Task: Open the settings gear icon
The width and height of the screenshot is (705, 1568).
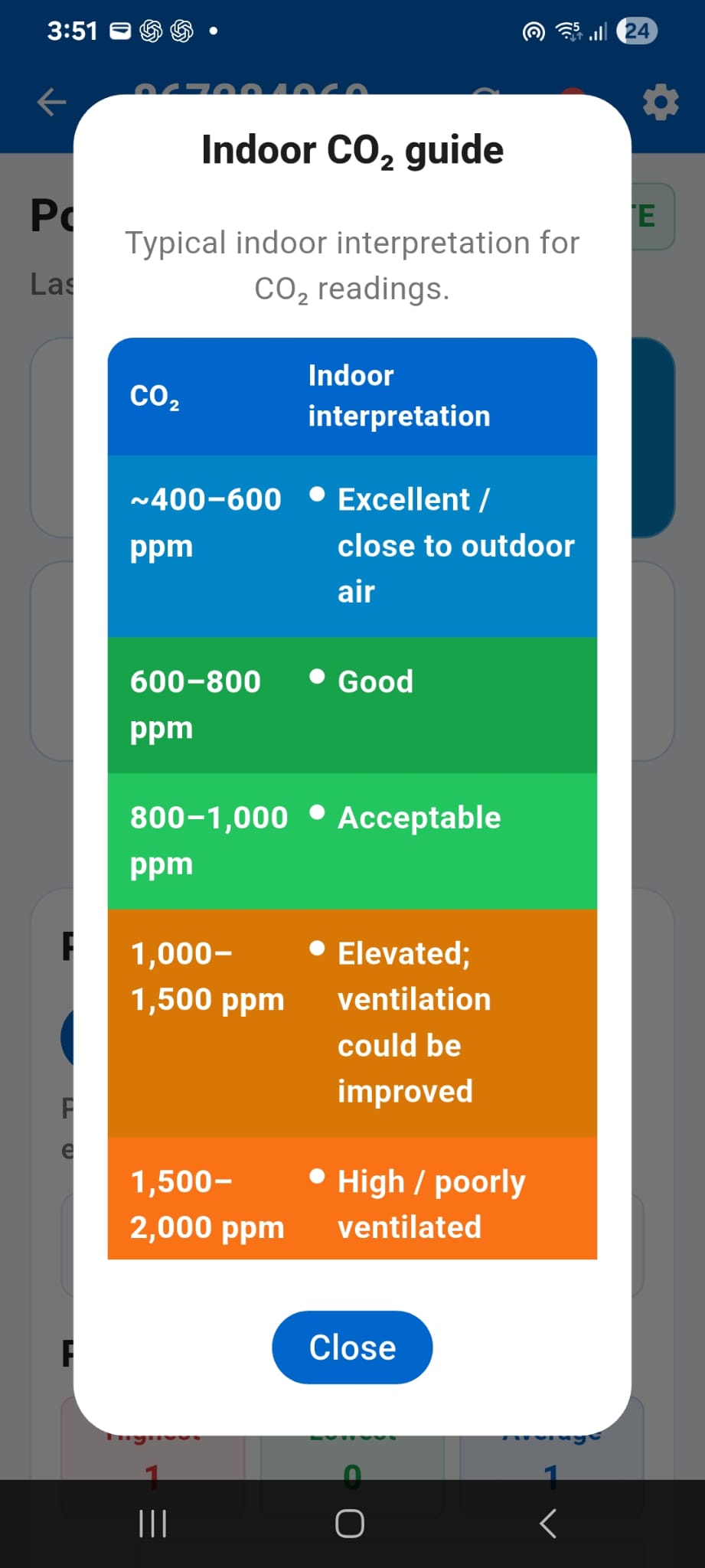Action: tap(661, 102)
